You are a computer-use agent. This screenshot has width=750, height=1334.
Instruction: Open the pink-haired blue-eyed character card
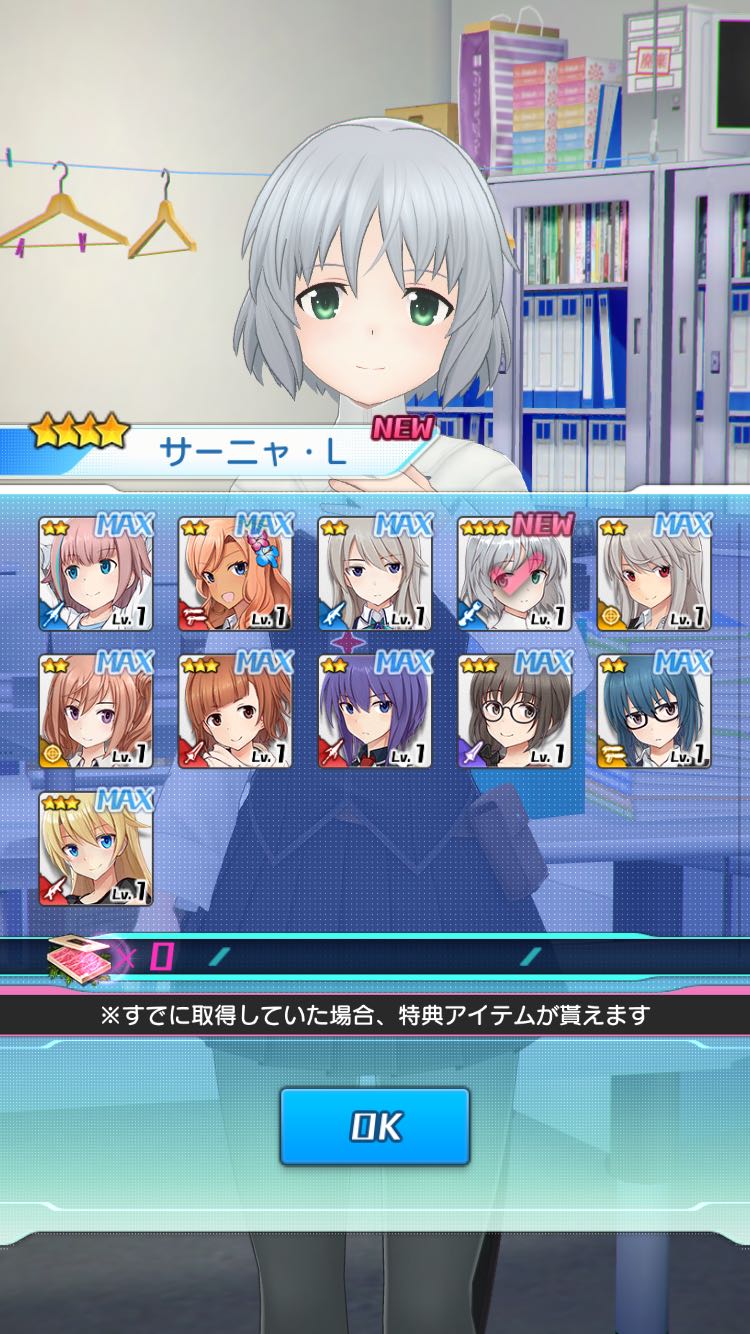pyautogui.click(x=96, y=574)
